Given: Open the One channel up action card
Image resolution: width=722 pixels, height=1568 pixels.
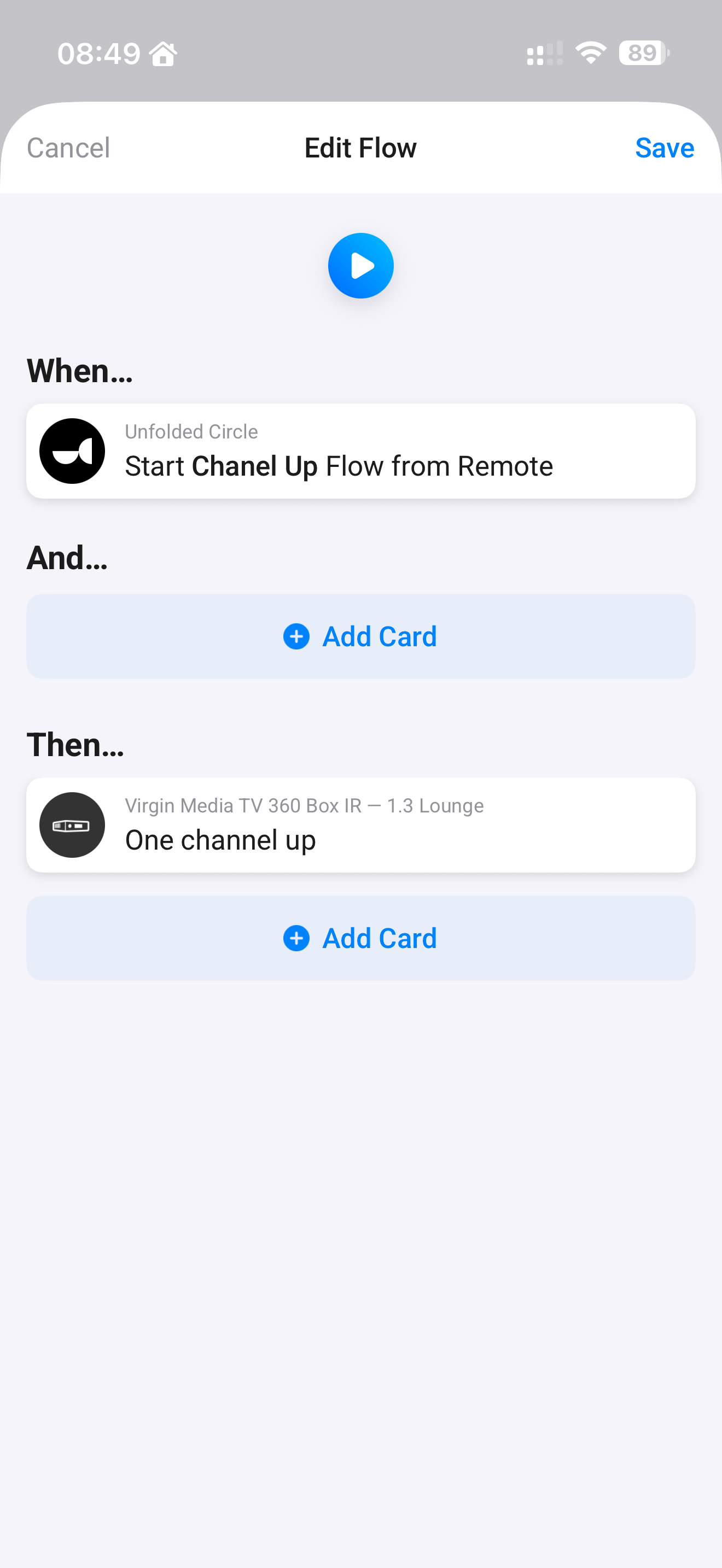Looking at the screenshot, I should (361, 825).
